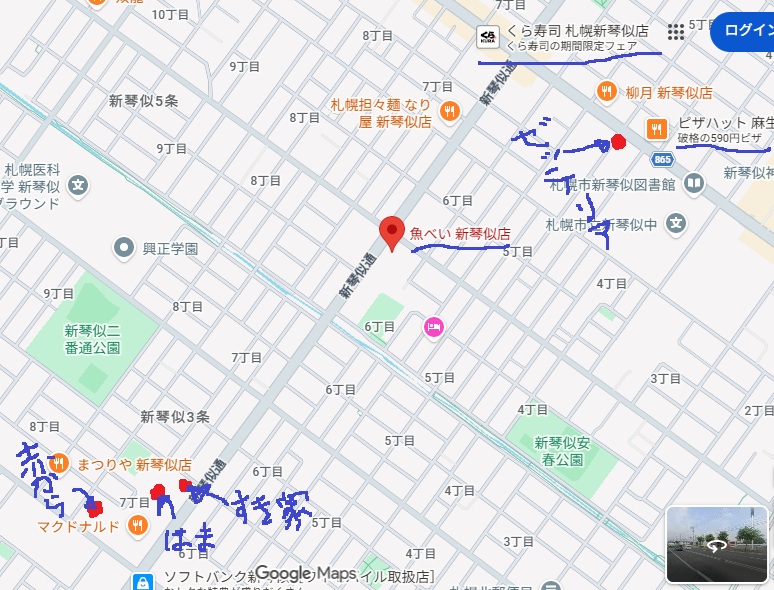Select the ピザハット 麻生 marker
The width and height of the screenshot is (774, 590).
(x=657, y=127)
